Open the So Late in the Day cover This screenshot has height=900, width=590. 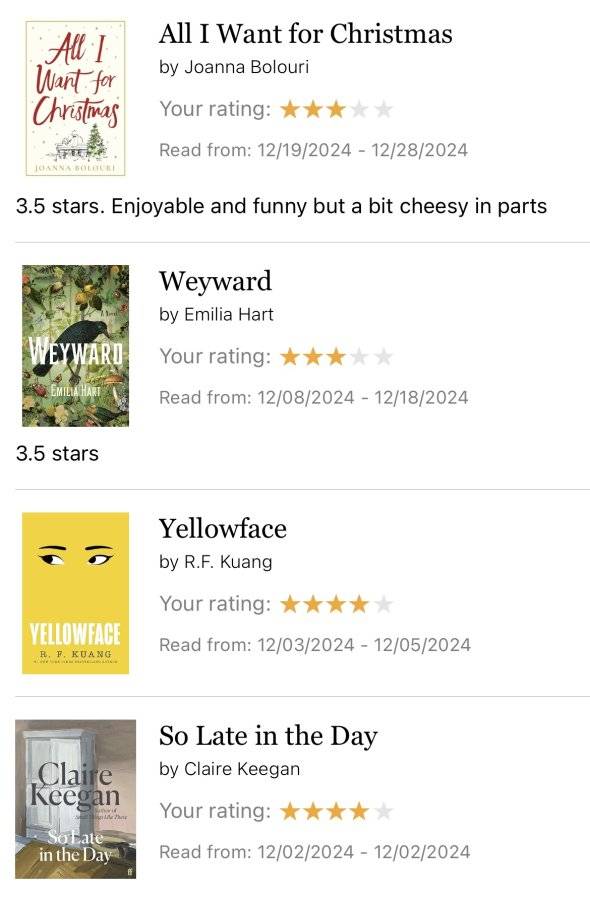[x=75, y=799]
